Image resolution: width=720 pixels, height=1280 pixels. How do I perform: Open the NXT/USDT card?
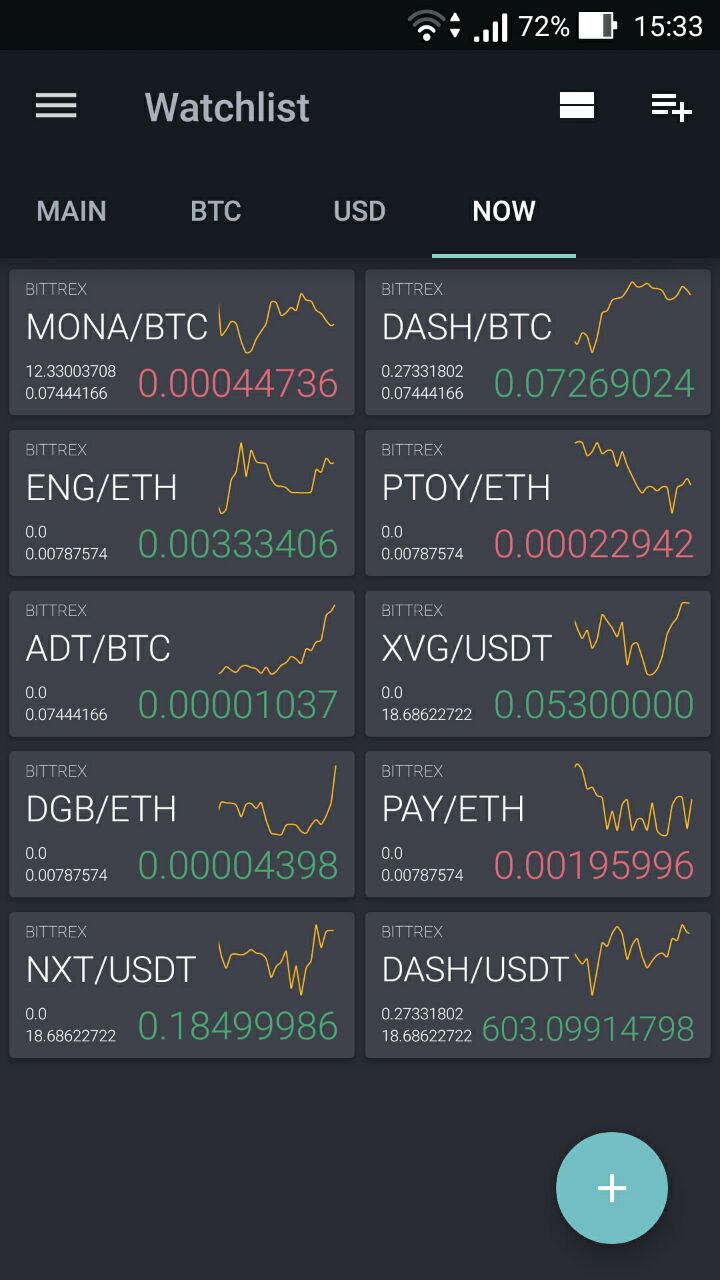click(x=182, y=985)
